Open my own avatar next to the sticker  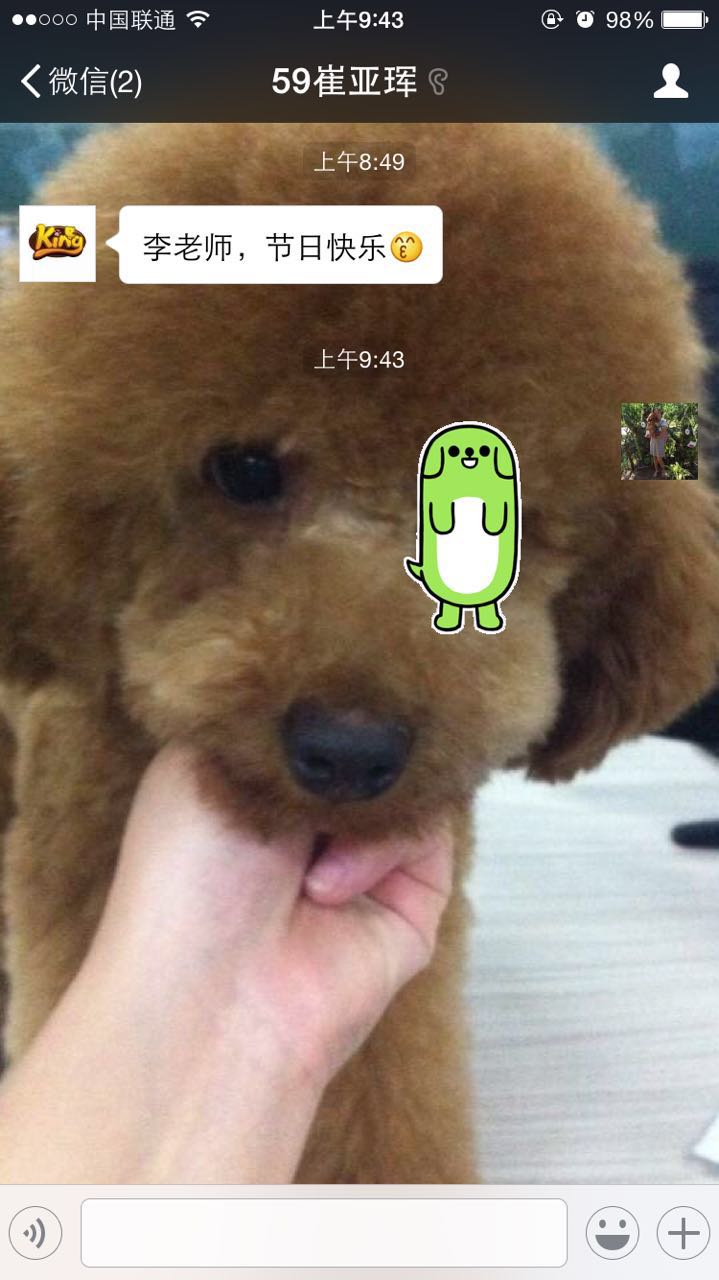(x=659, y=441)
